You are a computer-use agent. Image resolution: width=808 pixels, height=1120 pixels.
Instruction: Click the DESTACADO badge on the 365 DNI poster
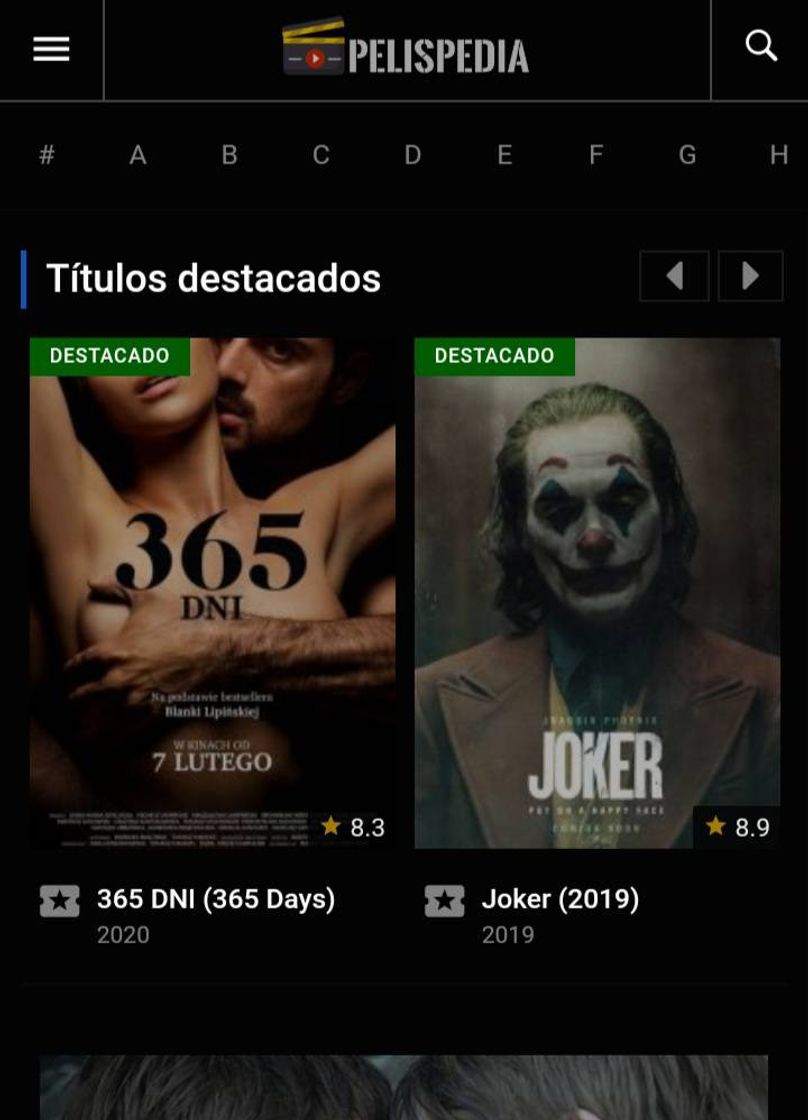click(x=107, y=355)
